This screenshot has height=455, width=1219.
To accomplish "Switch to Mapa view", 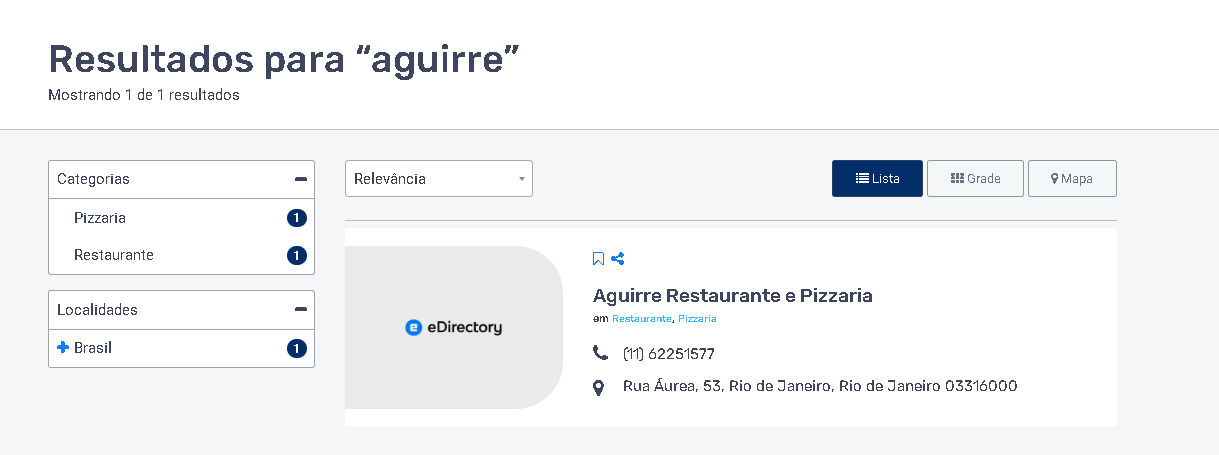I will [1072, 179].
